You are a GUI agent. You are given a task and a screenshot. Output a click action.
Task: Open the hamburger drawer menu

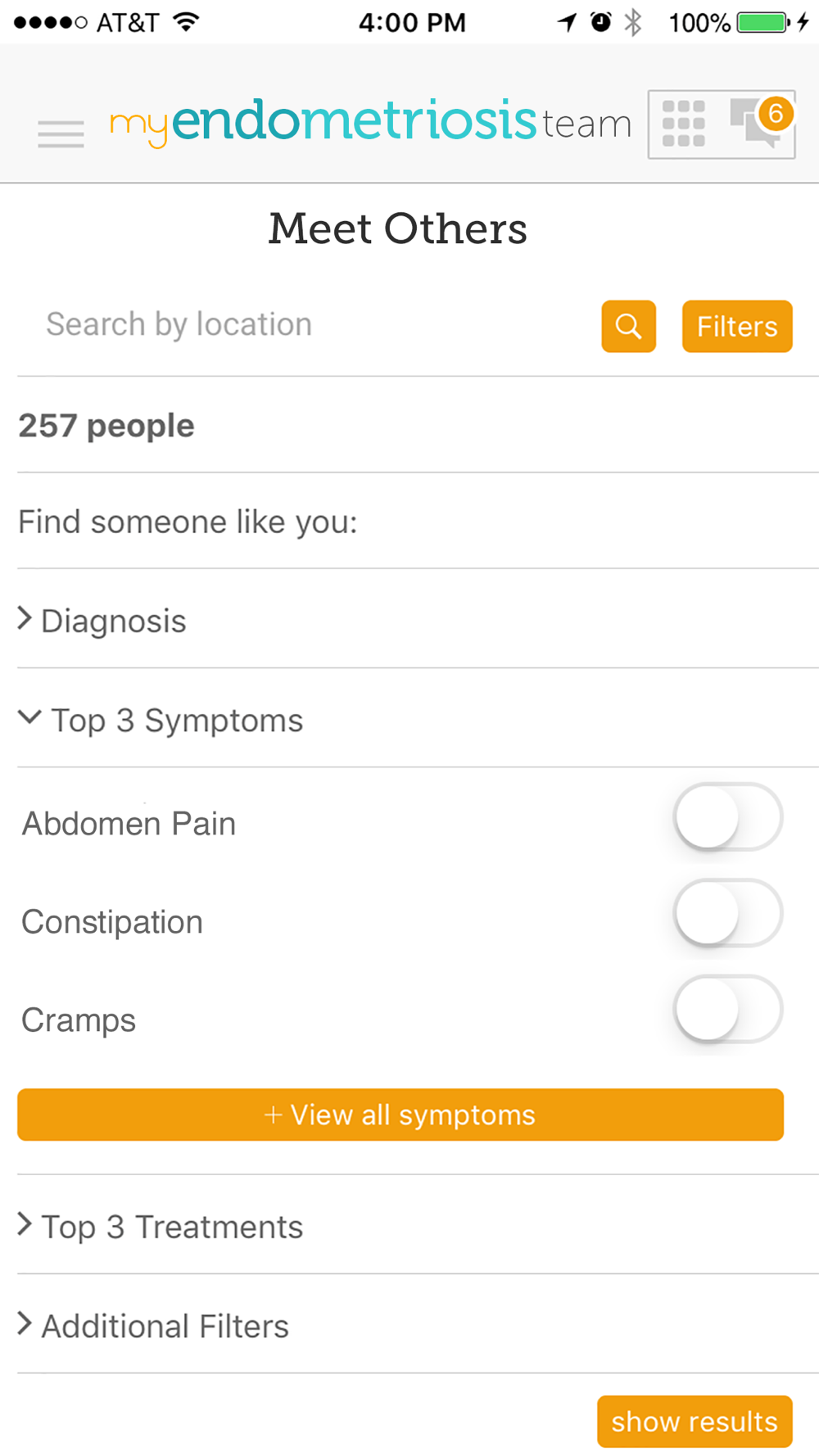pos(61,133)
